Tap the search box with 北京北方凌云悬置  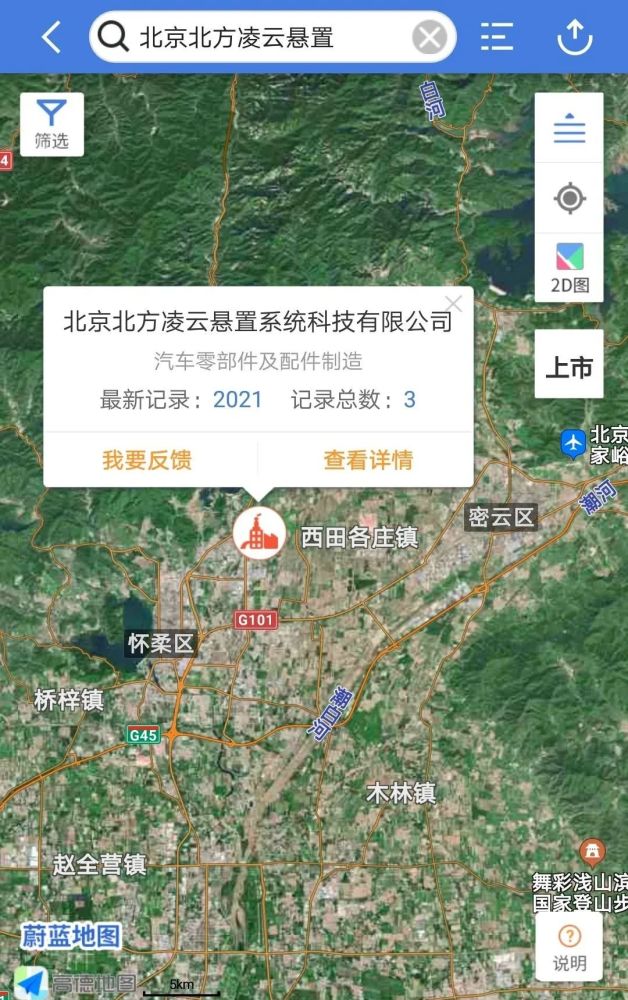[x=260, y=38]
